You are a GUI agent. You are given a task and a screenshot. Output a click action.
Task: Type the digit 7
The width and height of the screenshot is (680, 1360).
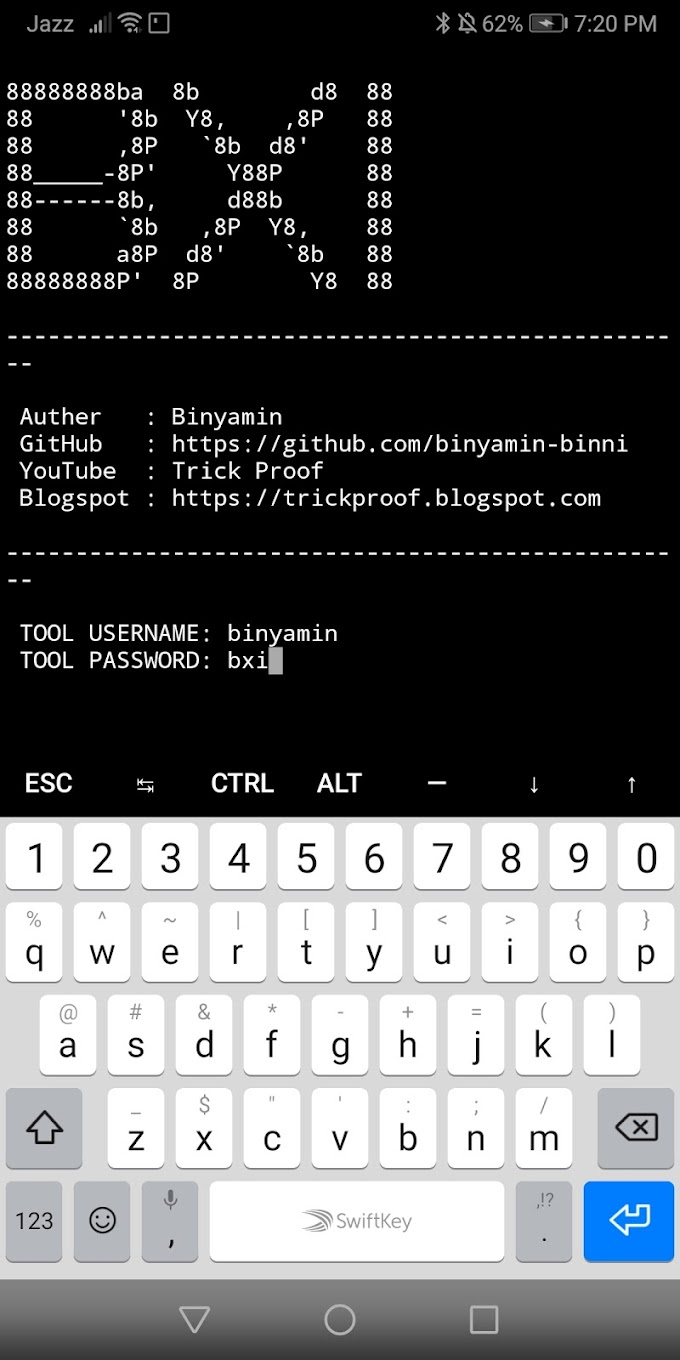click(x=442, y=857)
